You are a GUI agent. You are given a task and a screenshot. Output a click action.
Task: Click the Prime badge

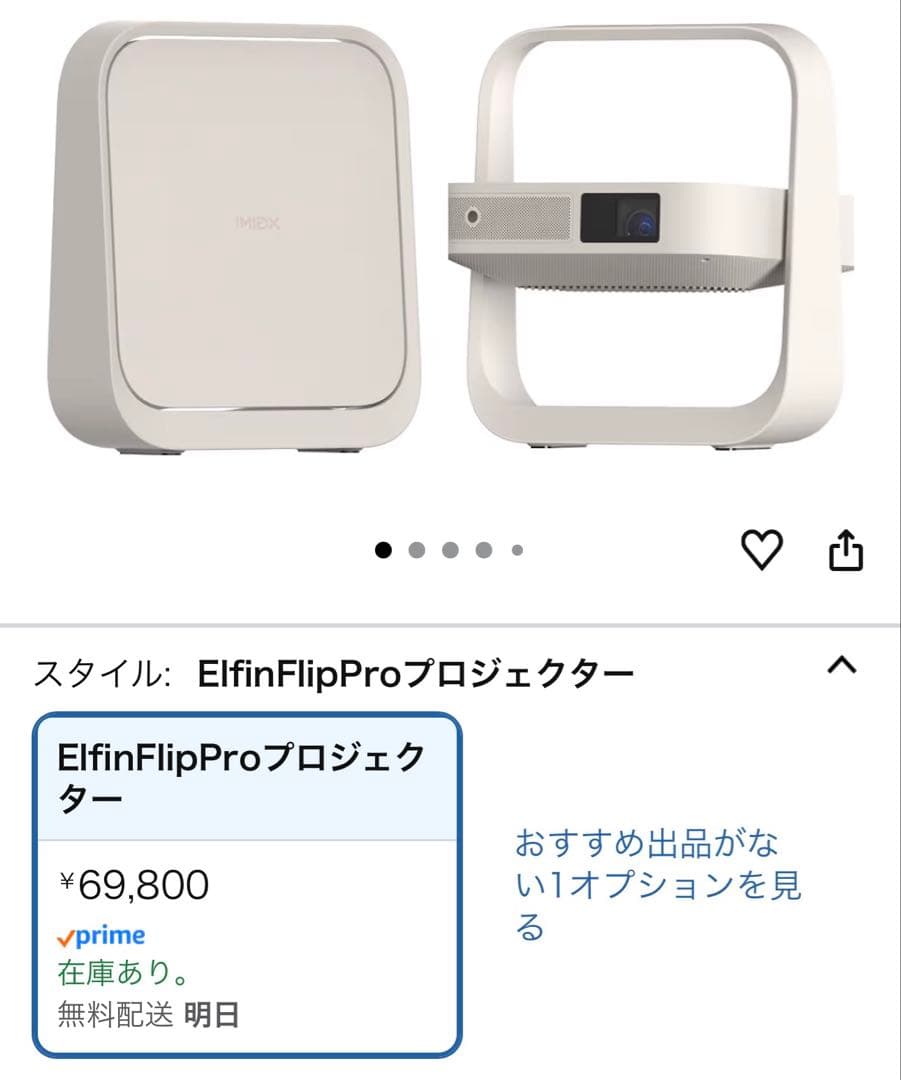click(100, 935)
